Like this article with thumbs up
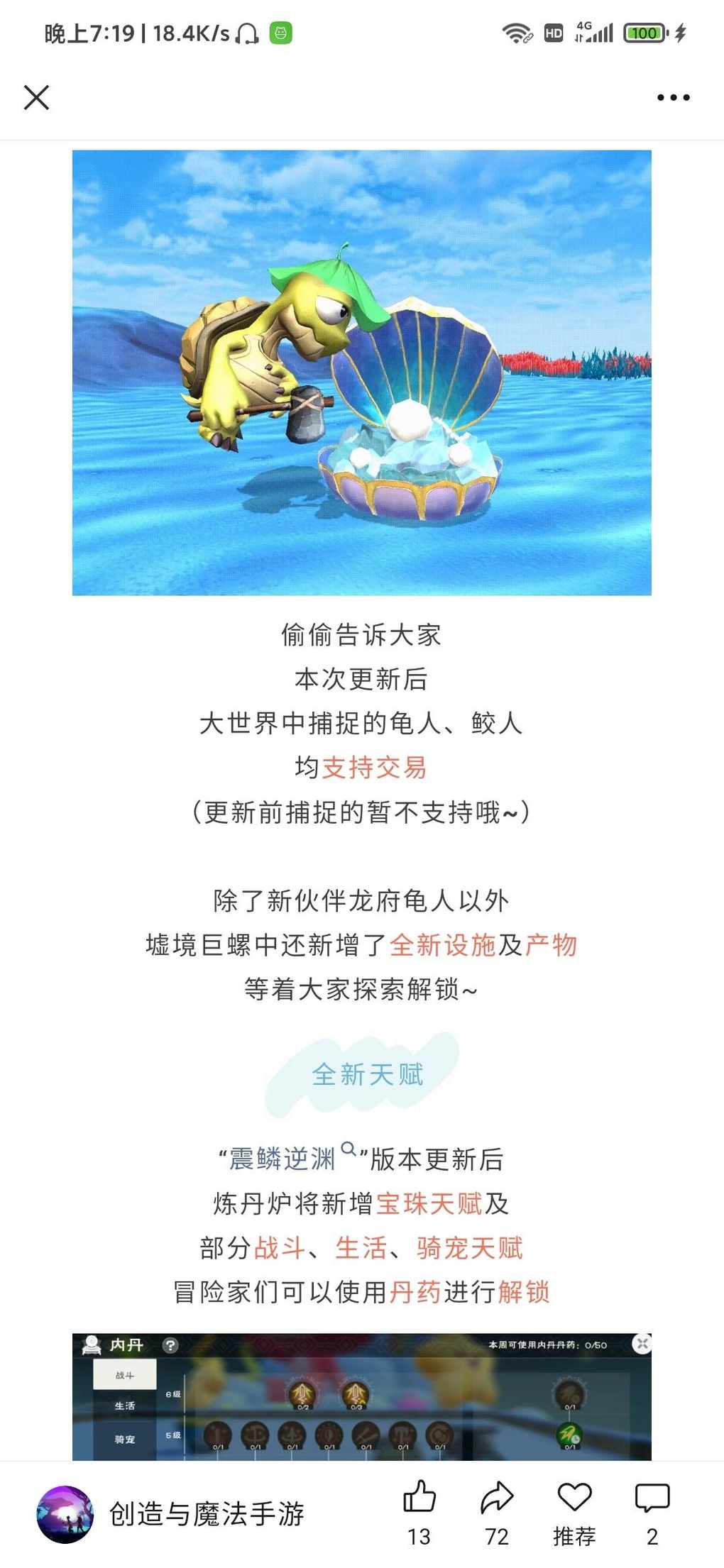This screenshot has width=724, height=1568. click(x=419, y=1498)
